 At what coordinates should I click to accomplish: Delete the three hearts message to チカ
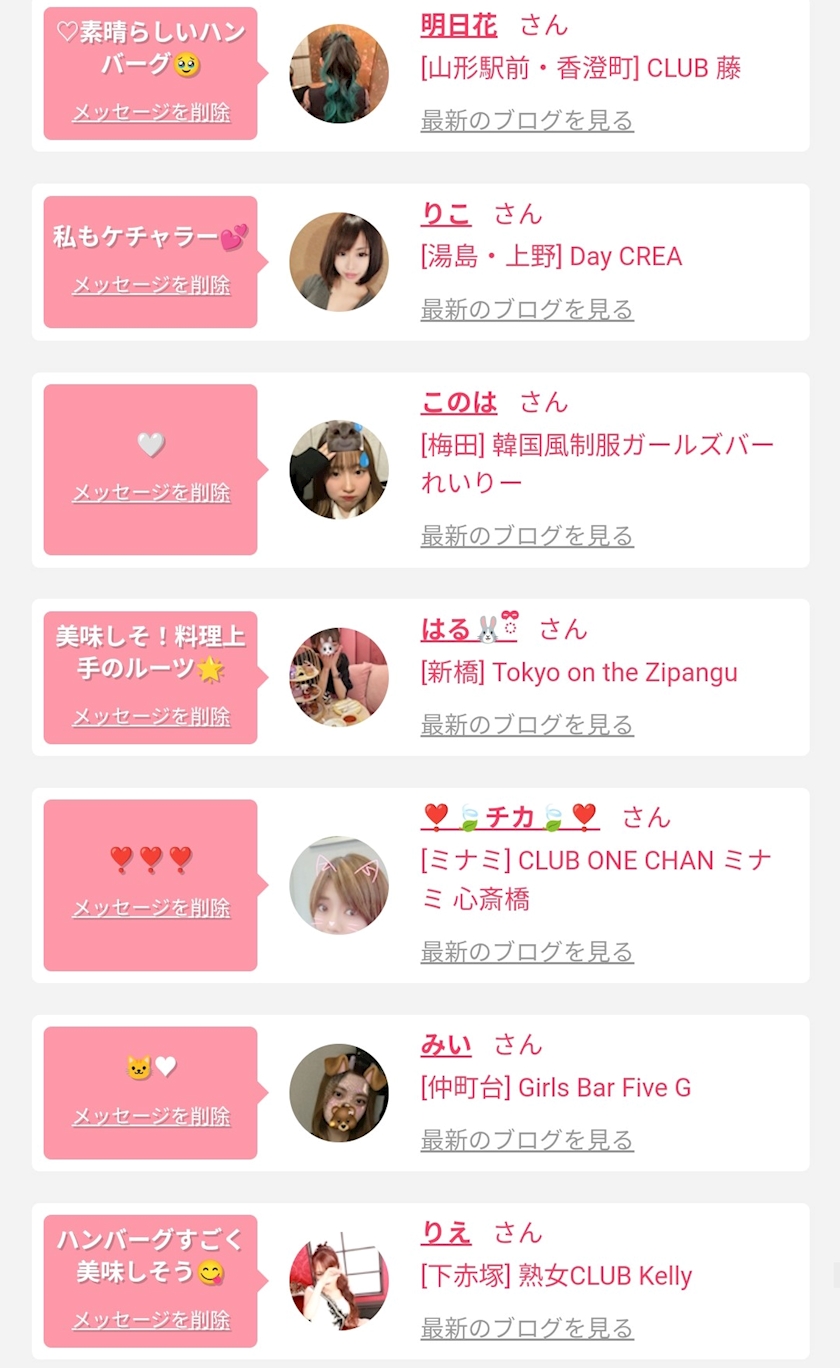tap(151, 908)
